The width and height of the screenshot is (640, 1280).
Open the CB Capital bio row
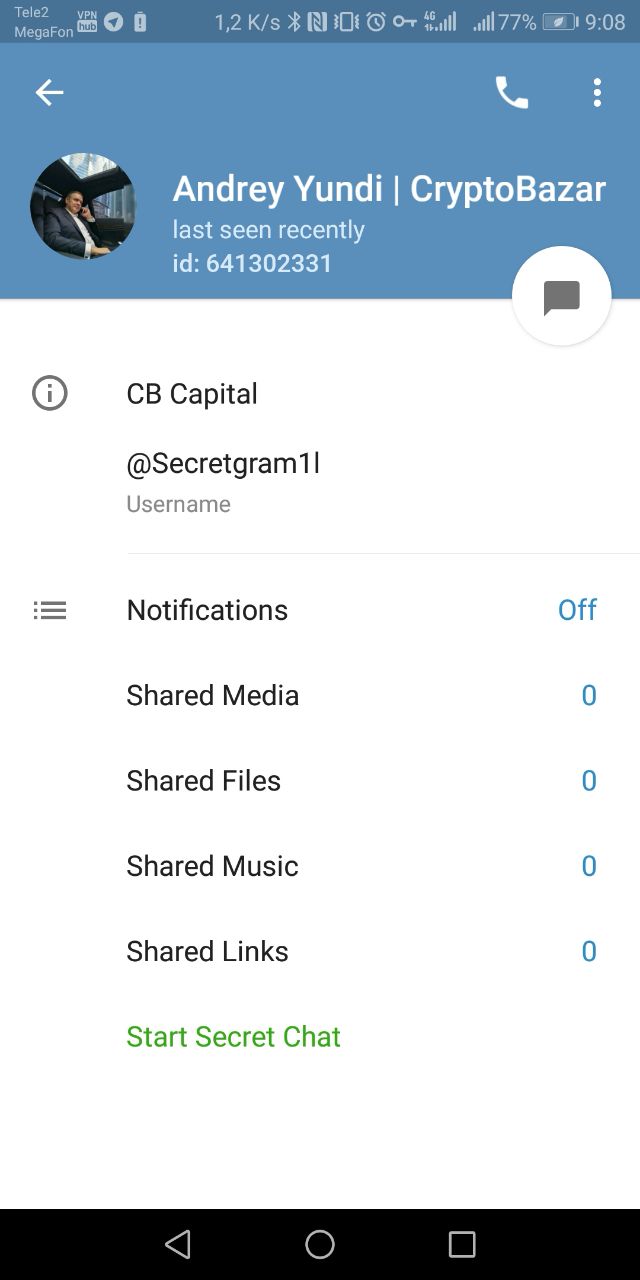point(320,394)
